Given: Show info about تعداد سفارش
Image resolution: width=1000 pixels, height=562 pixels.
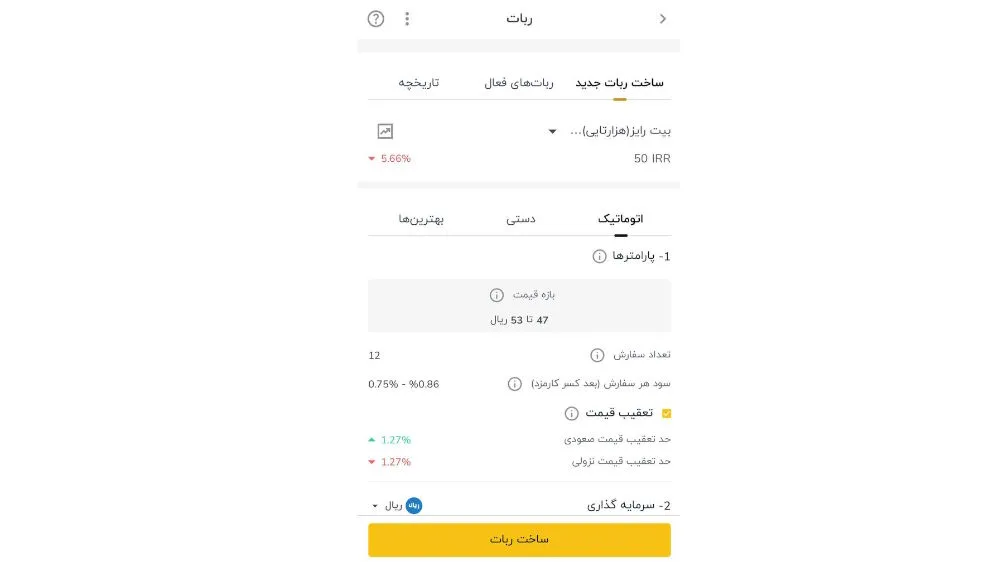Looking at the screenshot, I should click(597, 355).
